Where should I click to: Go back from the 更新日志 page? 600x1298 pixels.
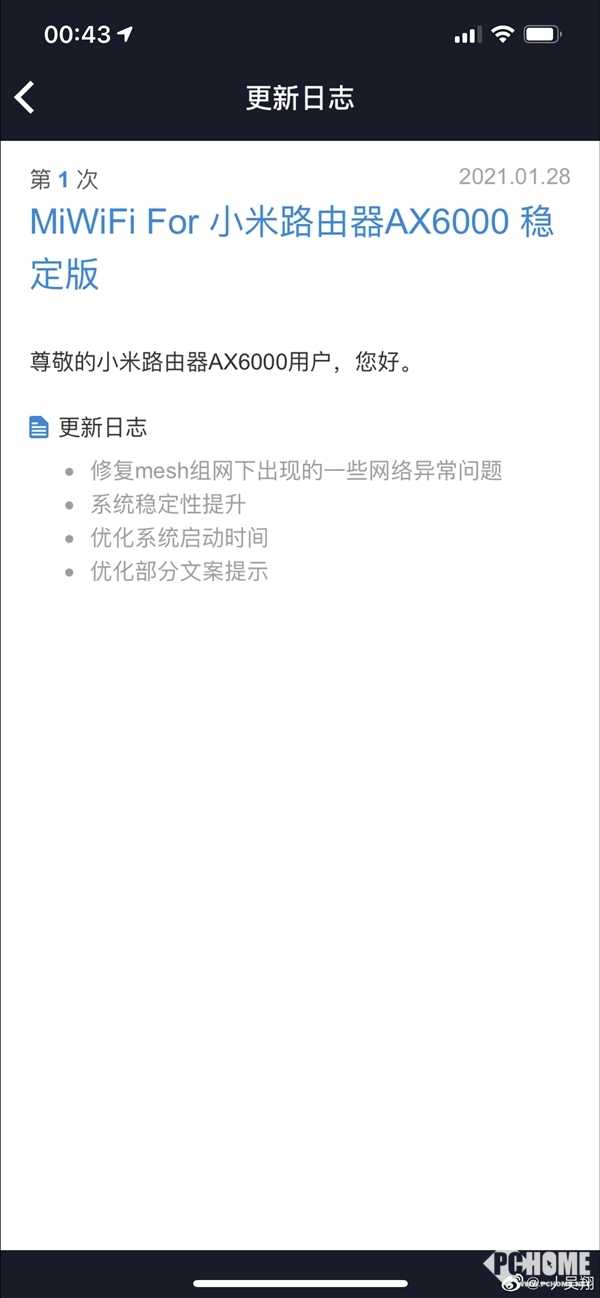point(26,97)
